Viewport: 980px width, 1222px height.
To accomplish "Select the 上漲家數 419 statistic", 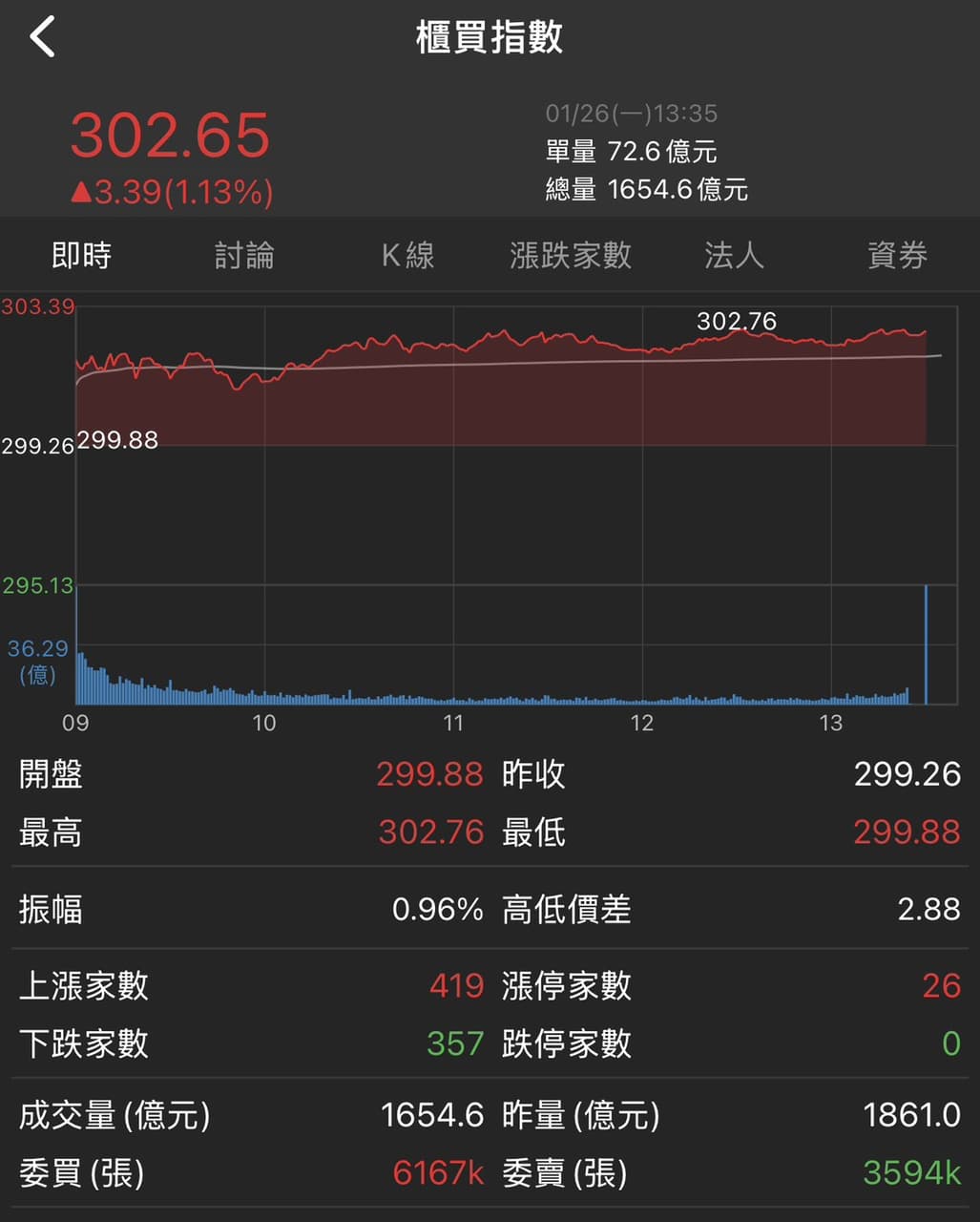I will tap(462, 987).
